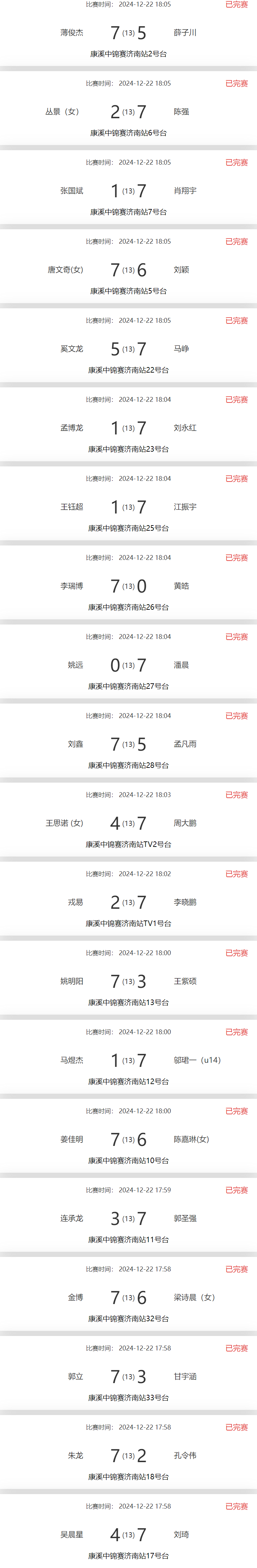Open the 金博 vs 梁诗晨（女） match
Image resolution: width=257 pixels, height=1568 pixels.
(x=128, y=1298)
